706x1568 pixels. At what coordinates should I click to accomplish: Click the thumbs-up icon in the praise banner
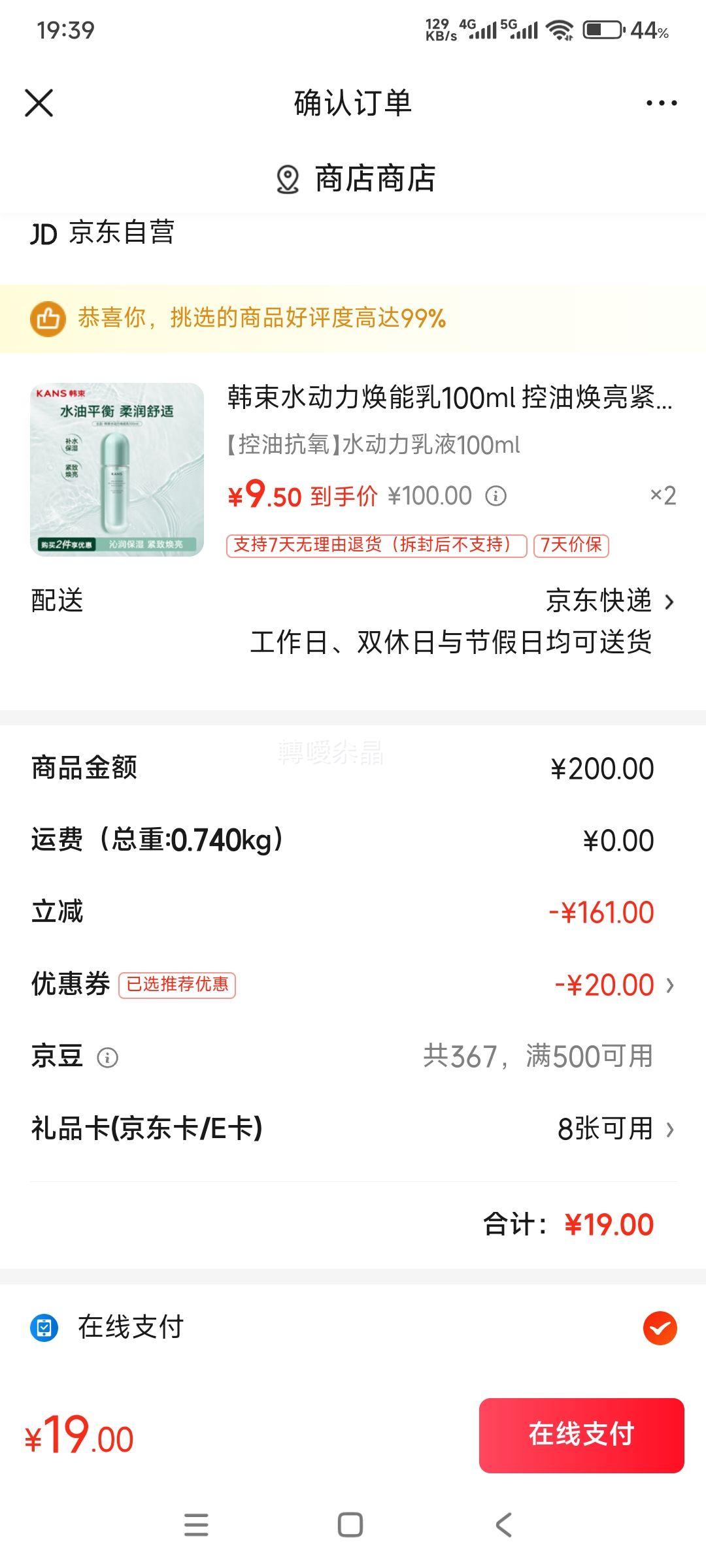(x=49, y=318)
